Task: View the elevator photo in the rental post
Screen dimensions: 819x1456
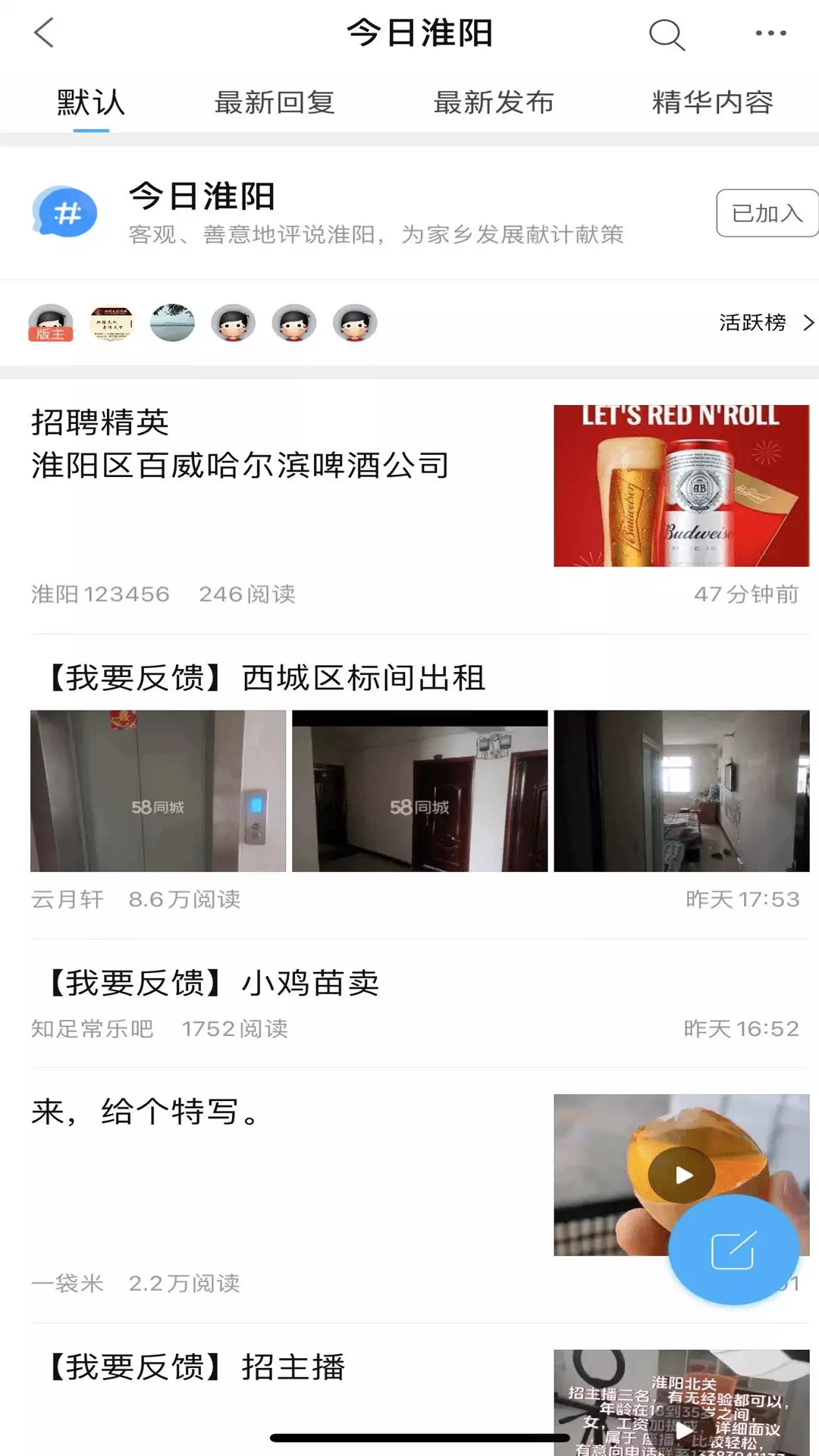Action: pos(158,791)
